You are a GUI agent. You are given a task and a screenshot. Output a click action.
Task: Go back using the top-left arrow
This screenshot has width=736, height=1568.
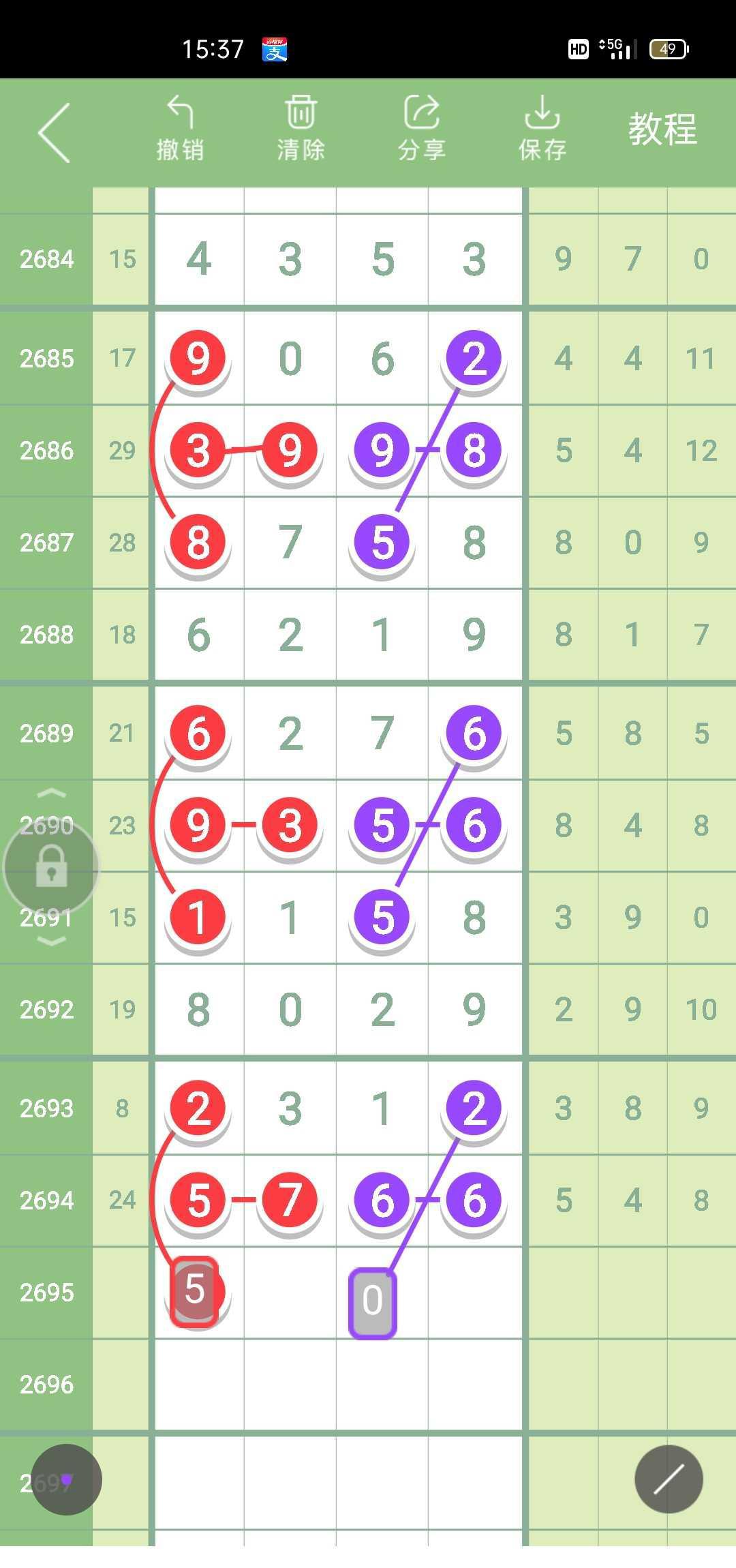pos(55,133)
